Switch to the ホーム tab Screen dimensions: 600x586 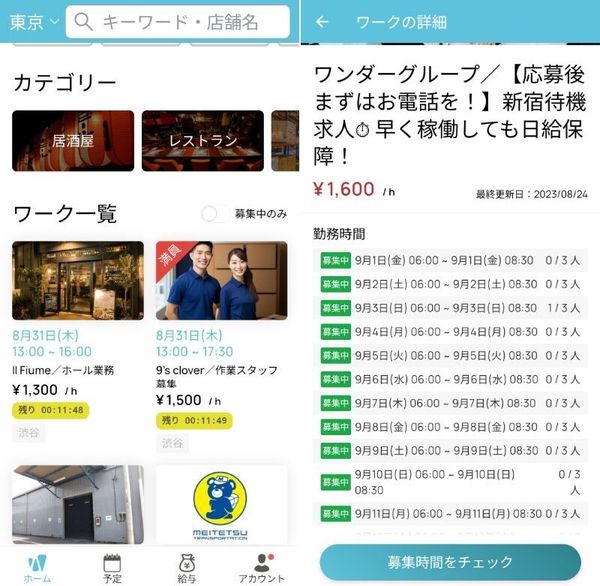click(x=37, y=568)
